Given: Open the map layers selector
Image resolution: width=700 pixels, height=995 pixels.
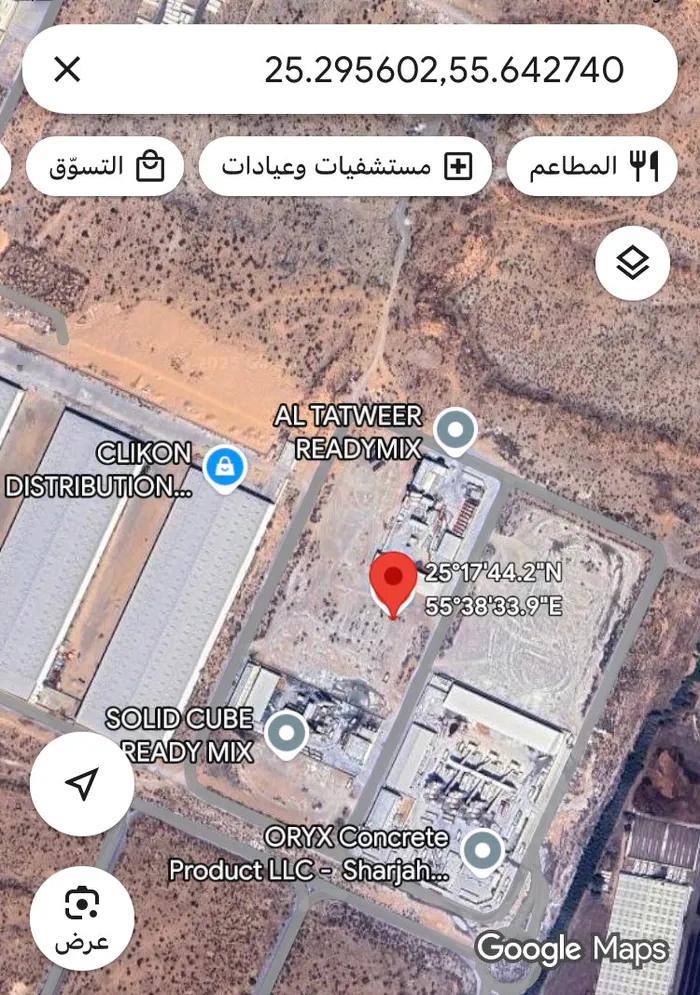Looking at the screenshot, I should [x=632, y=264].
